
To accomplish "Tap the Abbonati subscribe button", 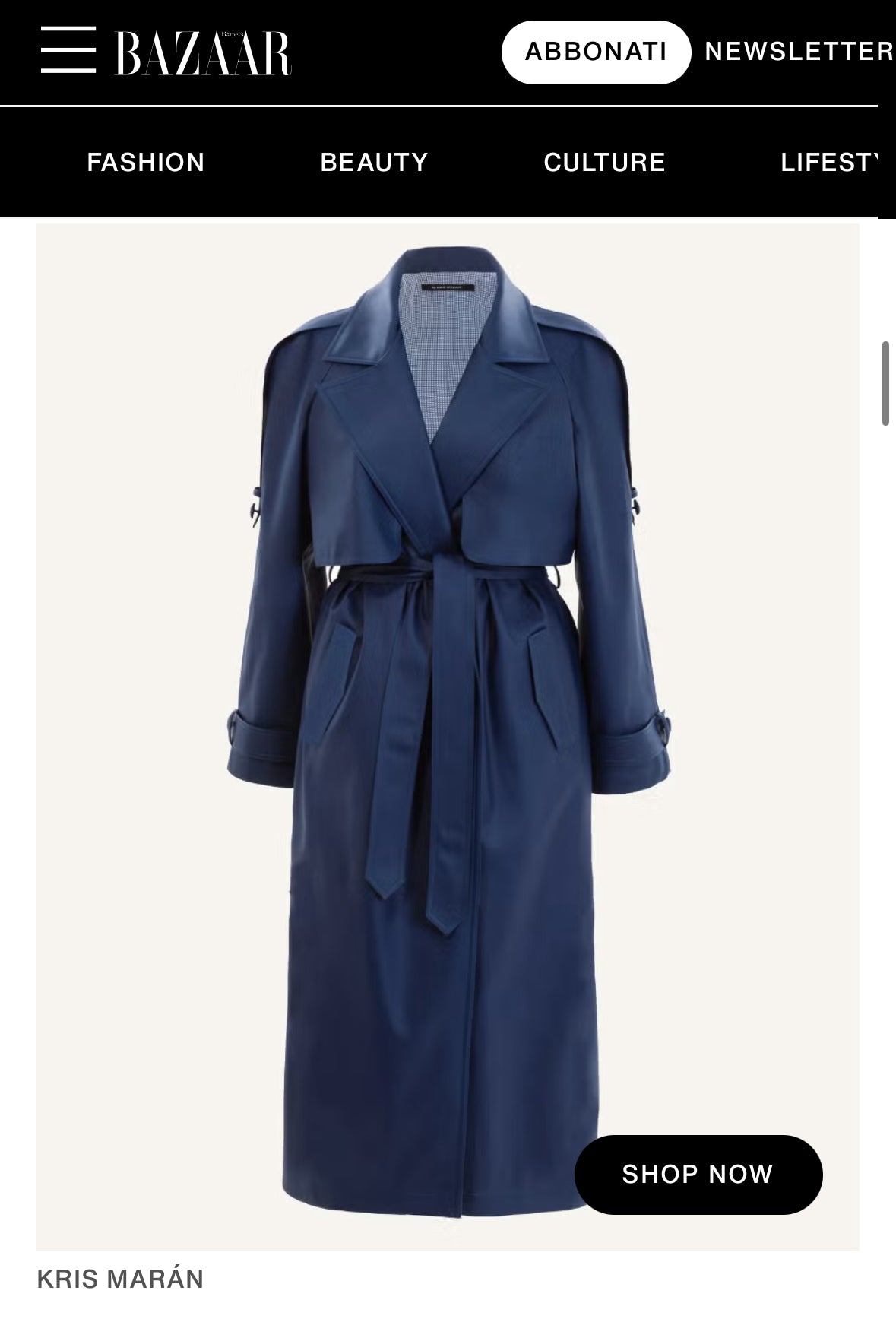I will (596, 52).
